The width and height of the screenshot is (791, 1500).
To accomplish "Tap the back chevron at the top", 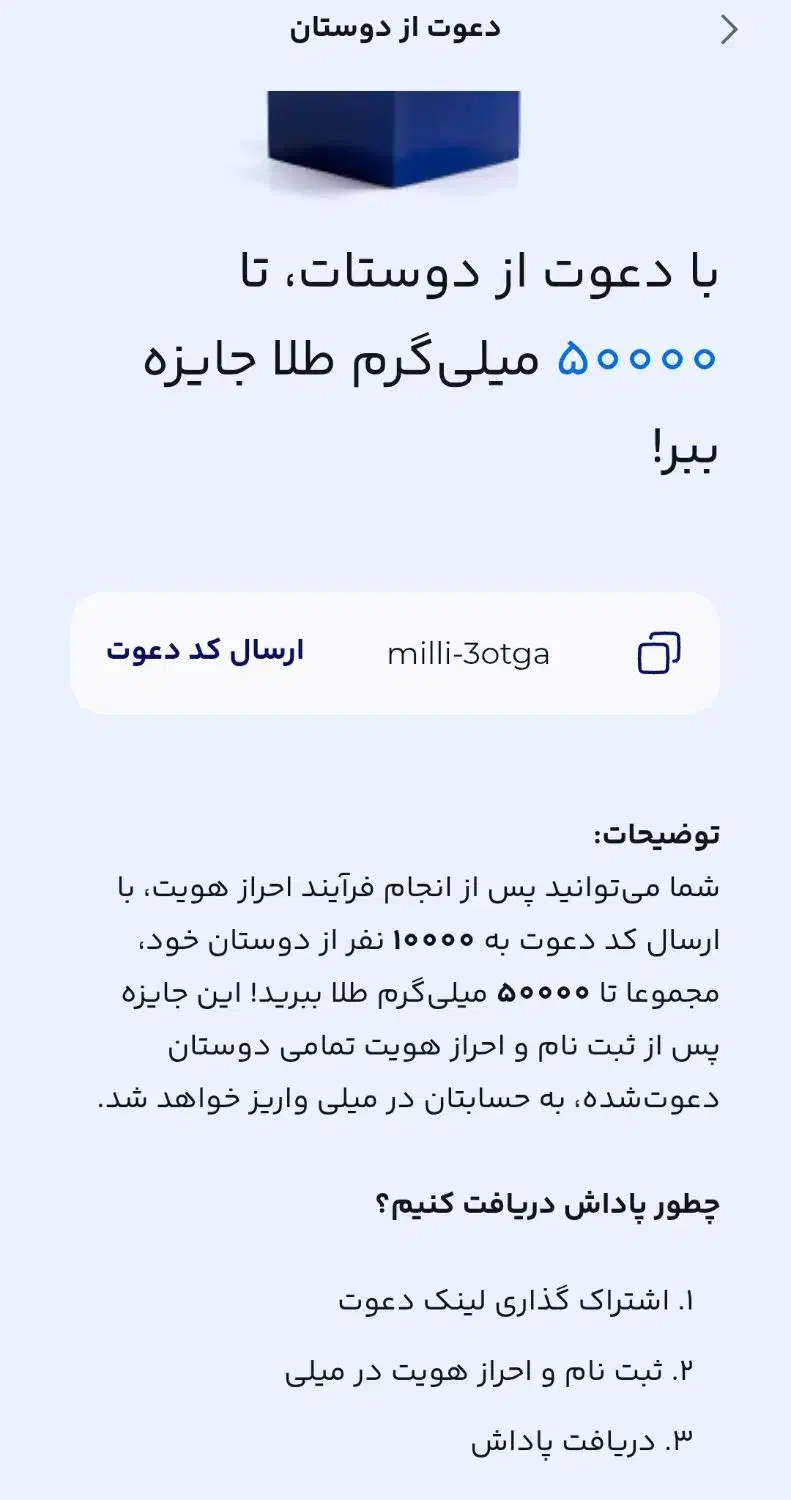I will point(727,28).
